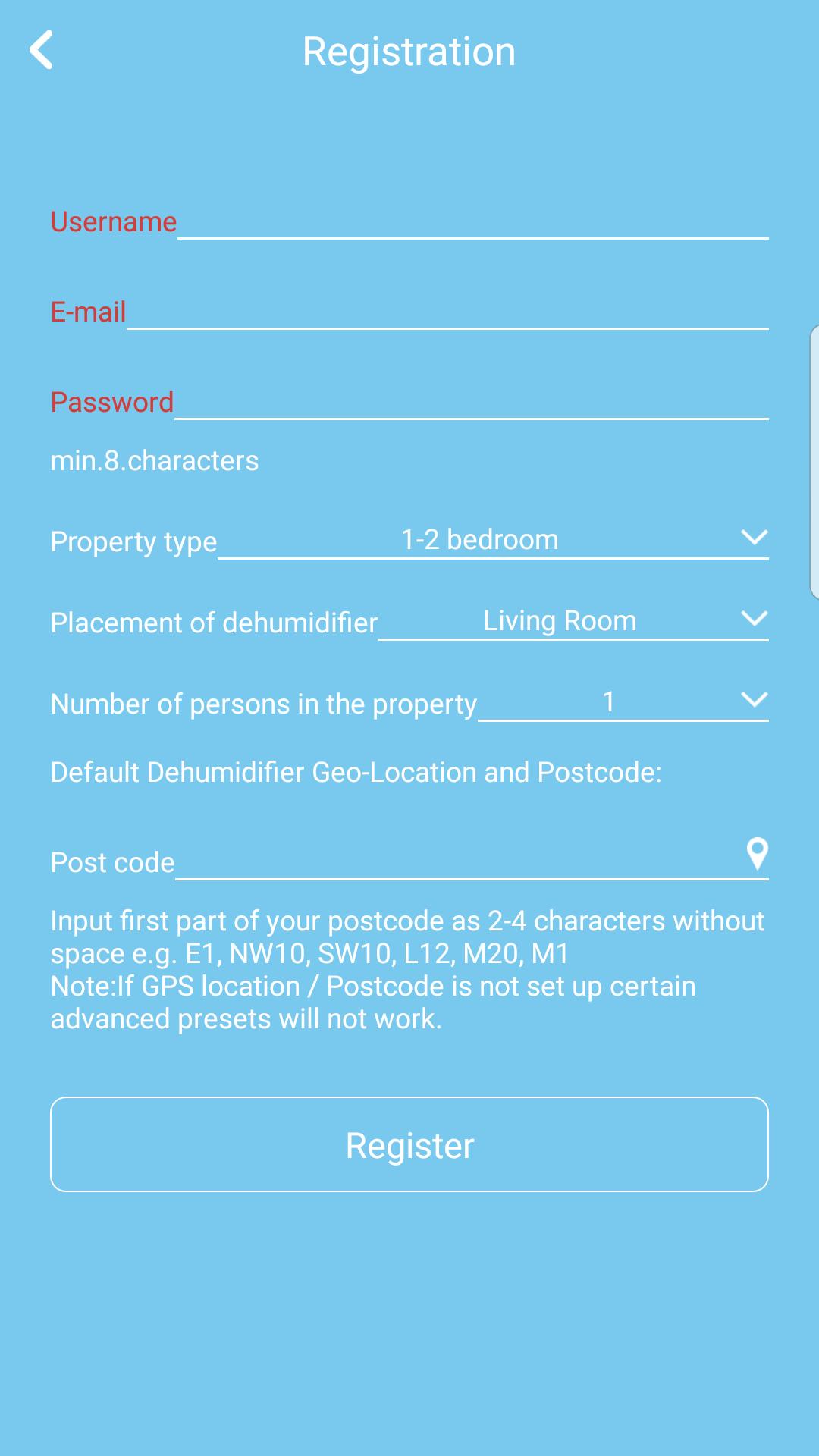Open the Number of persons dropdown
The height and width of the screenshot is (1456, 819).
tap(622, 702)
